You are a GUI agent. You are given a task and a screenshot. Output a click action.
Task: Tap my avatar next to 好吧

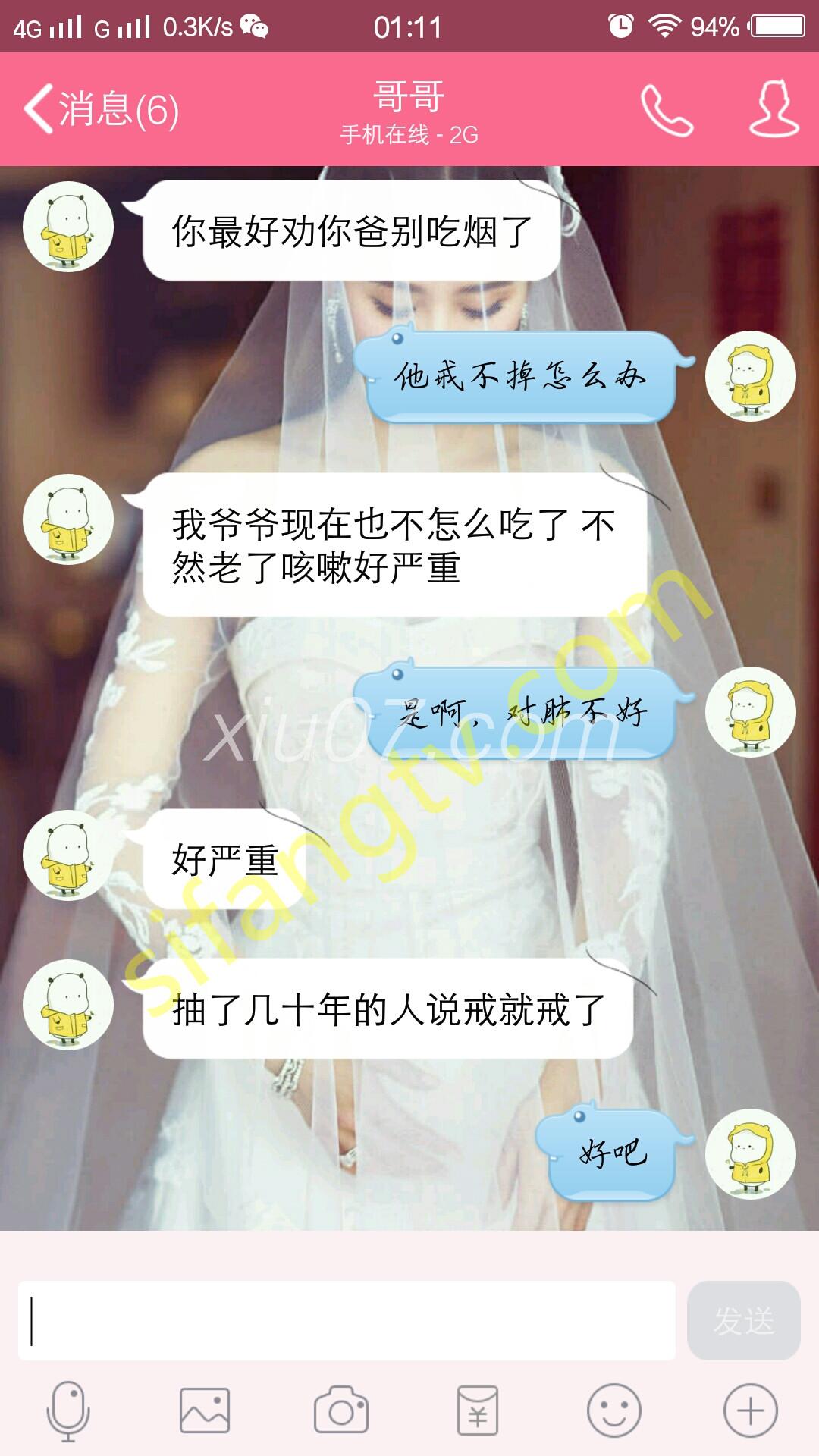(x=750, y=1154)
